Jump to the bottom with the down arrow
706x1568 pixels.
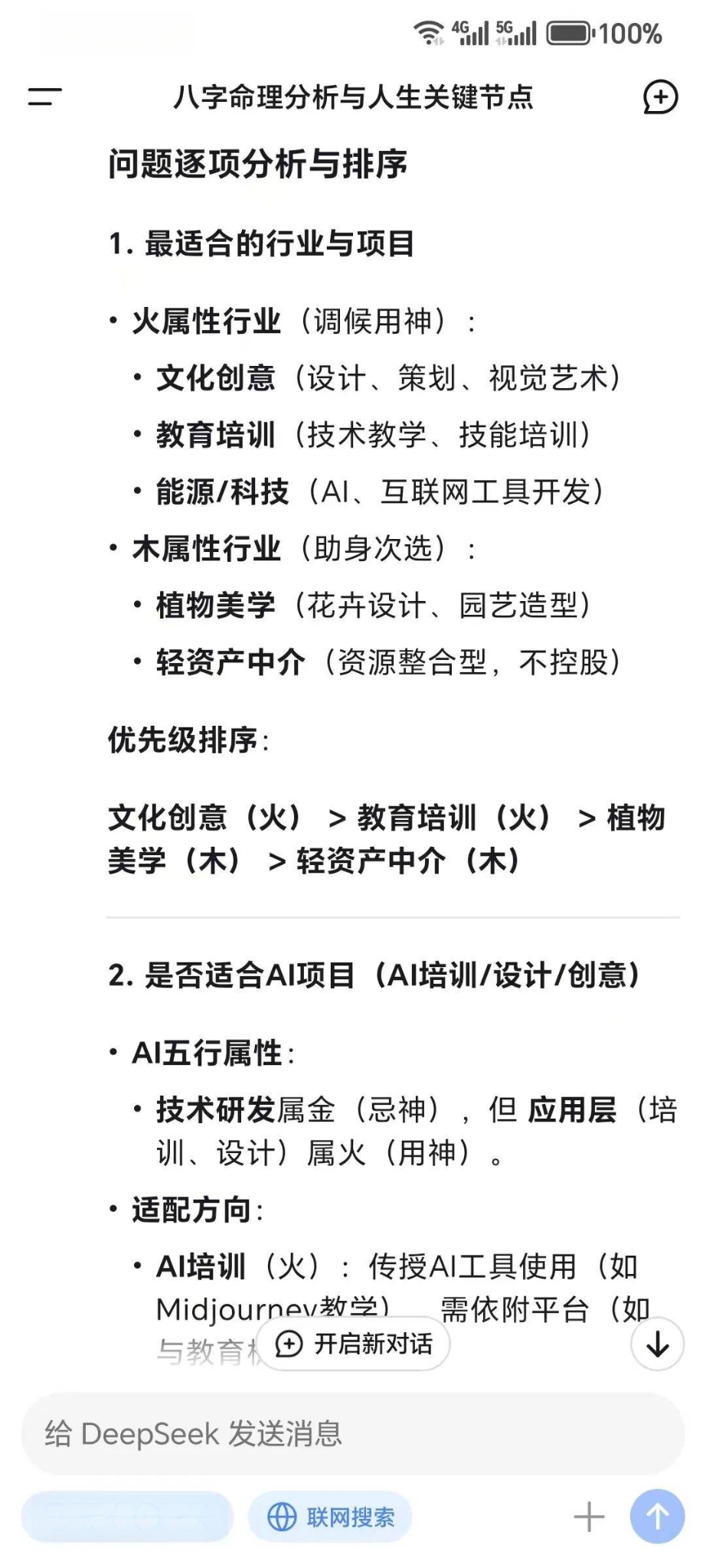pos(658,1344)
